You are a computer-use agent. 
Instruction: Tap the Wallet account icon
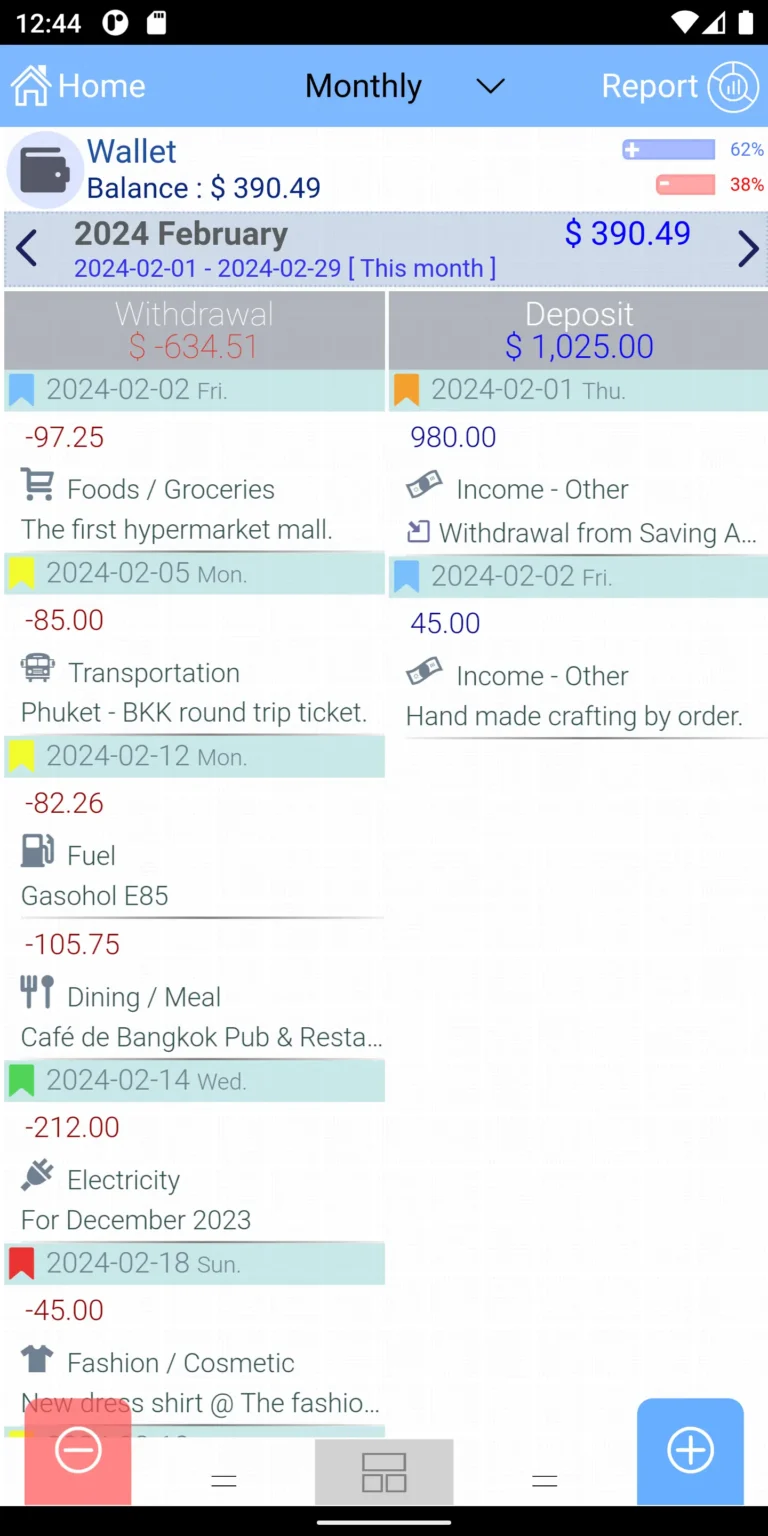(x=44, y=169)
